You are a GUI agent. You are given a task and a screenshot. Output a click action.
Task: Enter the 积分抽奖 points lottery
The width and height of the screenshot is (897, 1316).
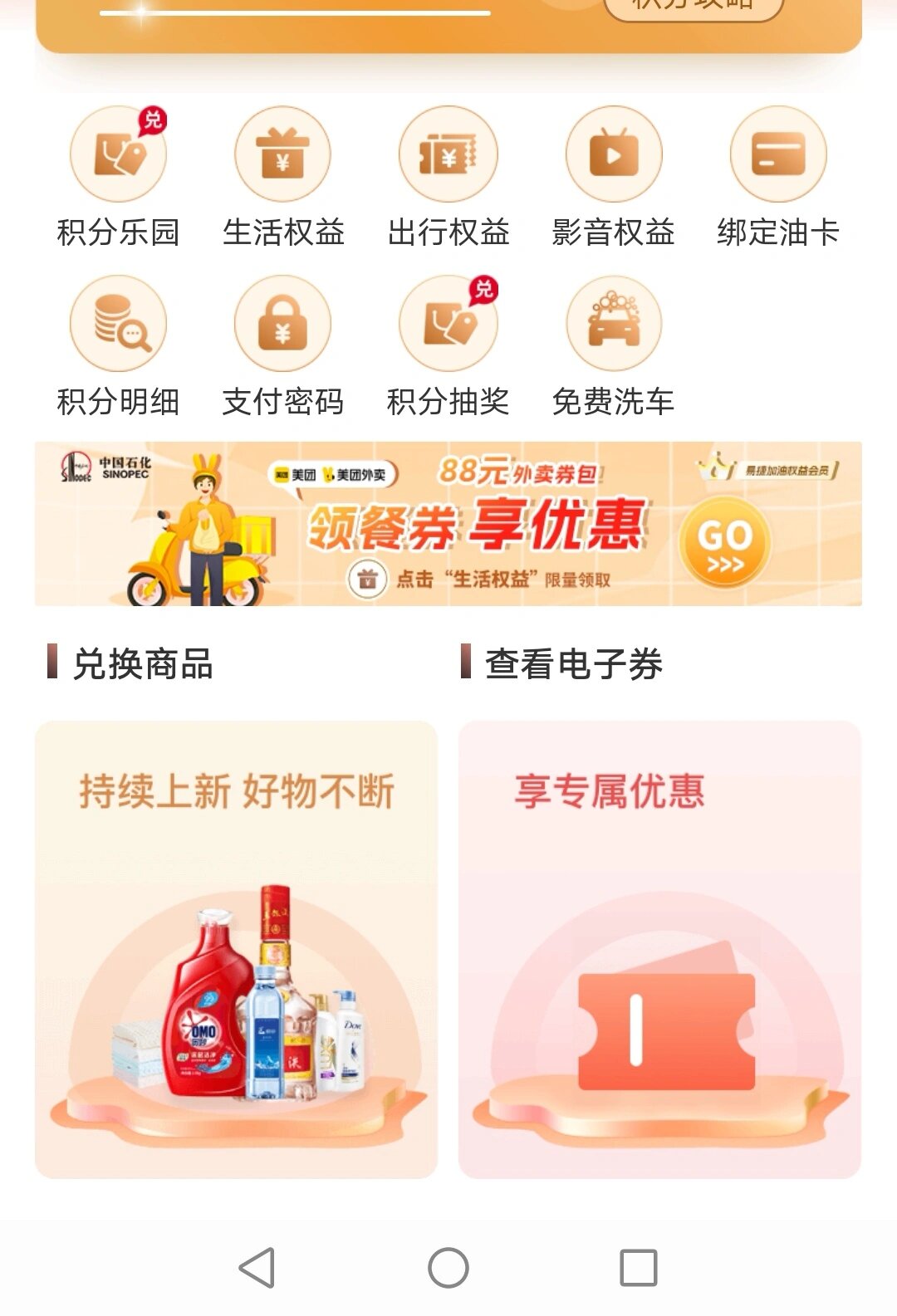pos(447,346)
